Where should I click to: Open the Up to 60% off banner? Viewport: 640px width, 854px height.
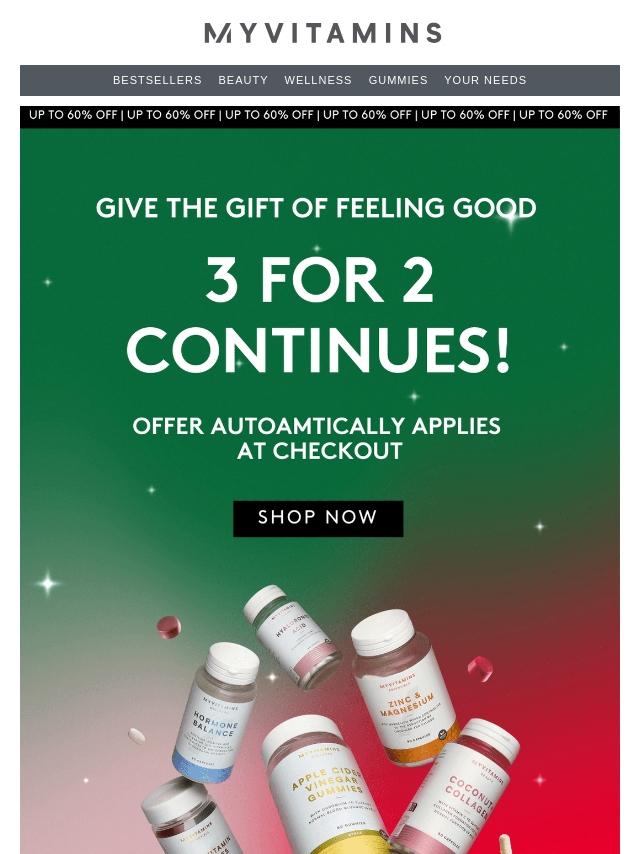[318, 116]
